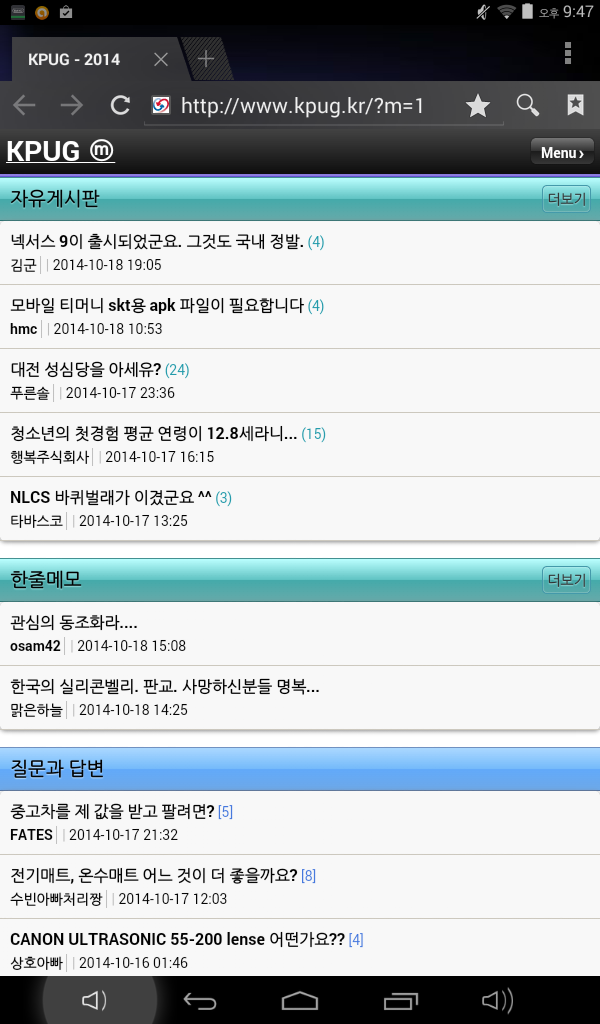600x1024 pixels.
Task: Show more posts in 한줄메모
Action: pyautogui.click(x=566, y=579)
